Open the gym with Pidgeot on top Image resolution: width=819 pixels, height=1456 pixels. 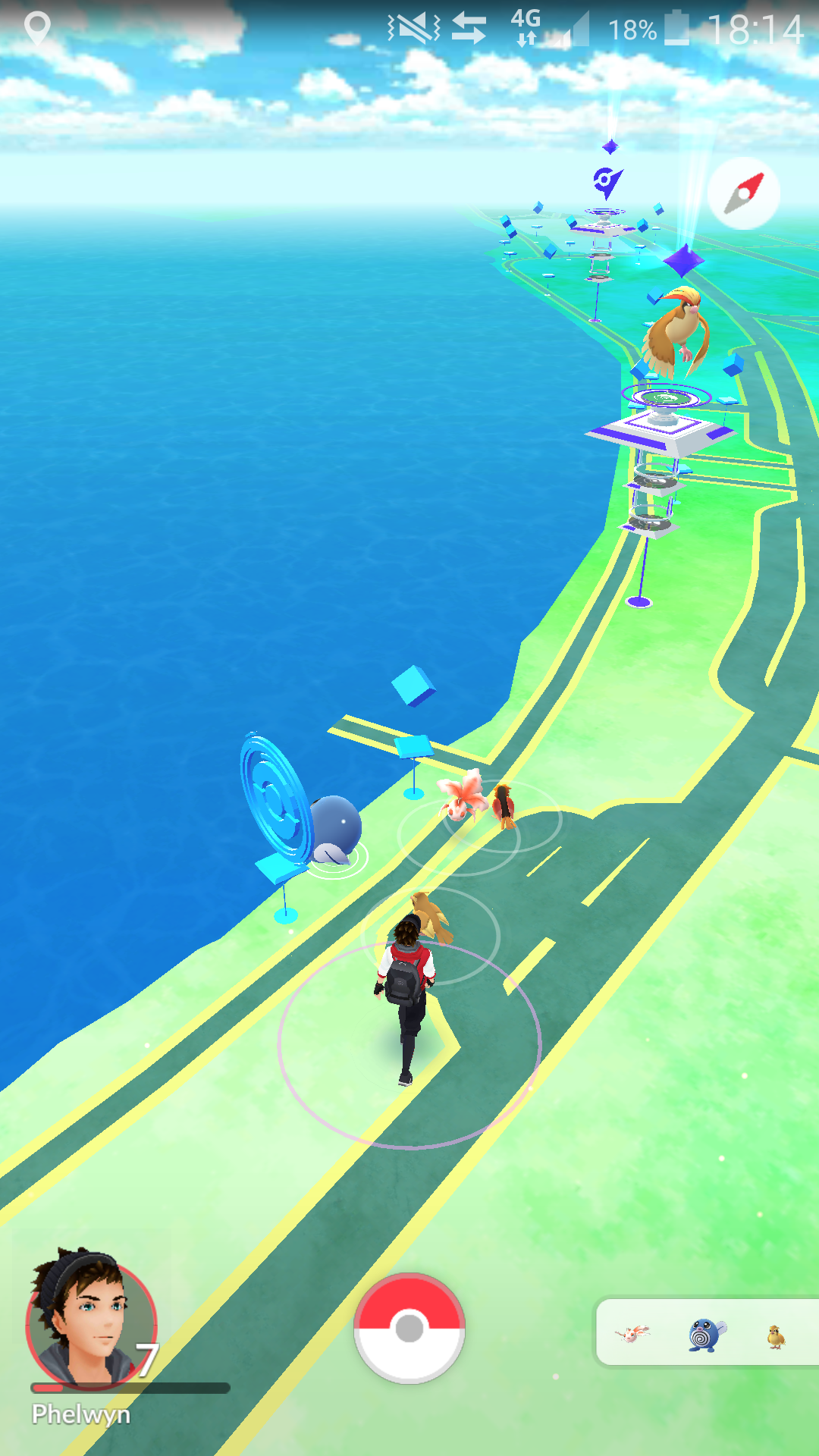[661, 425]
